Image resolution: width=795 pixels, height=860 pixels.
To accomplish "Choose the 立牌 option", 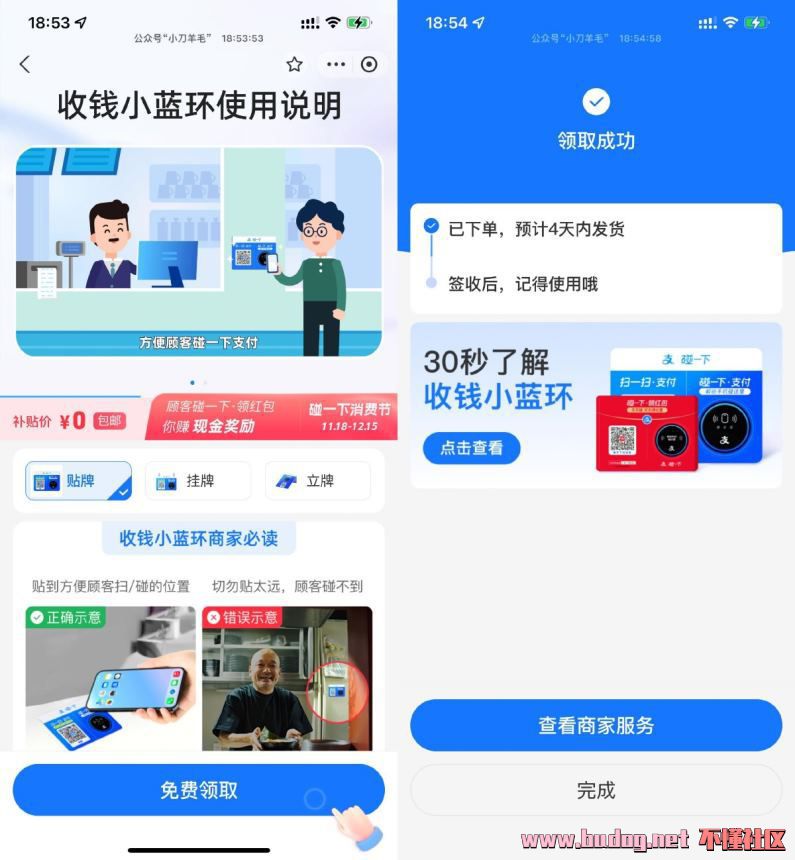I will (317, 481).
